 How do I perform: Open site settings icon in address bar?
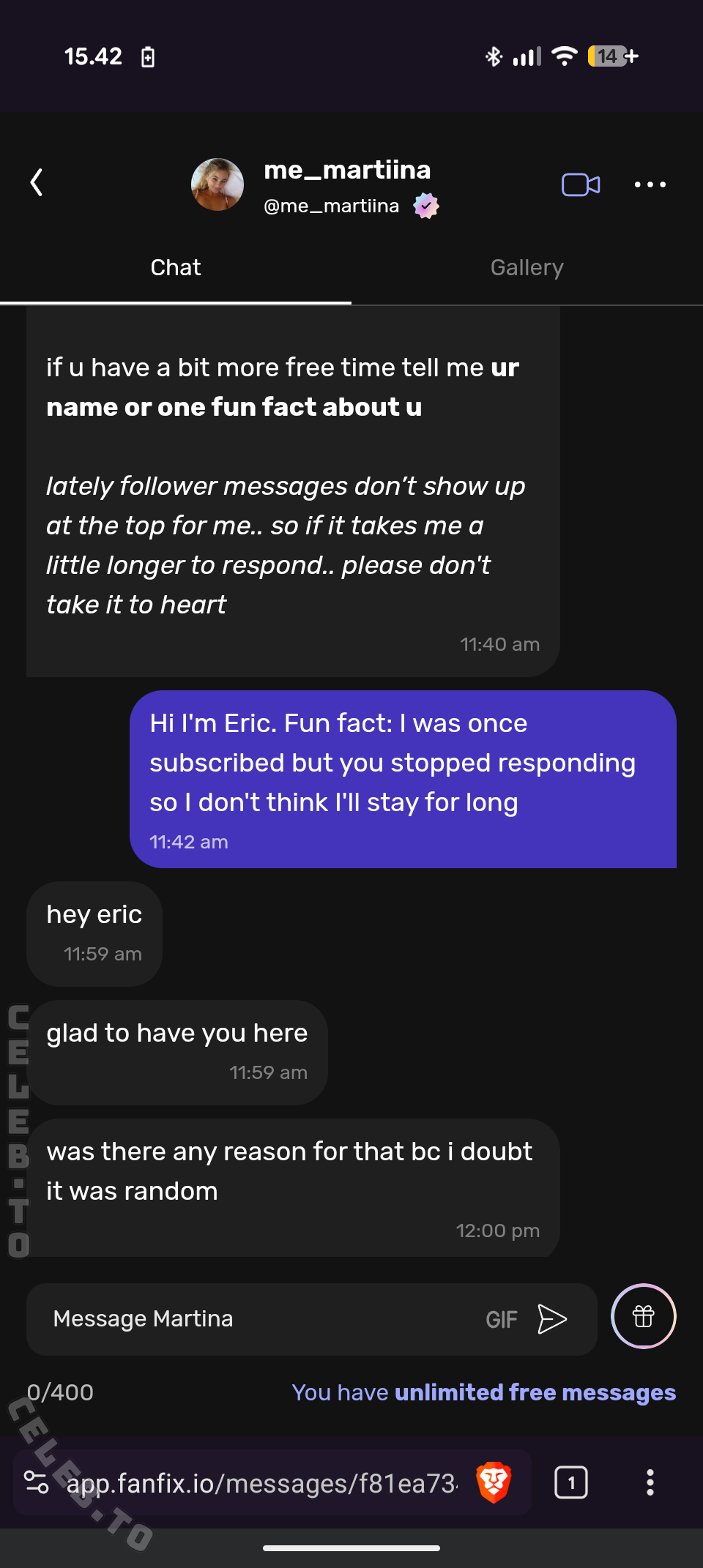coord(37,1482)
